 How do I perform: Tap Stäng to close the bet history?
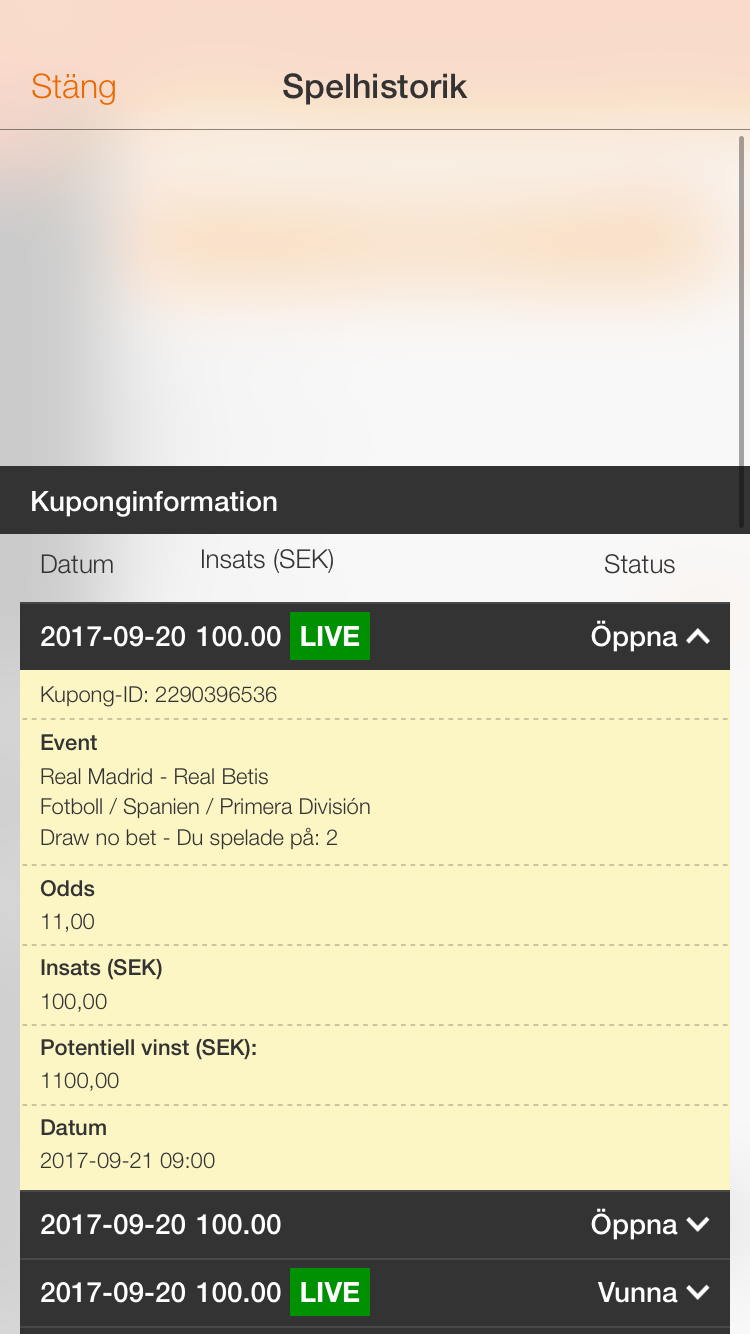(x=73, y=87)
